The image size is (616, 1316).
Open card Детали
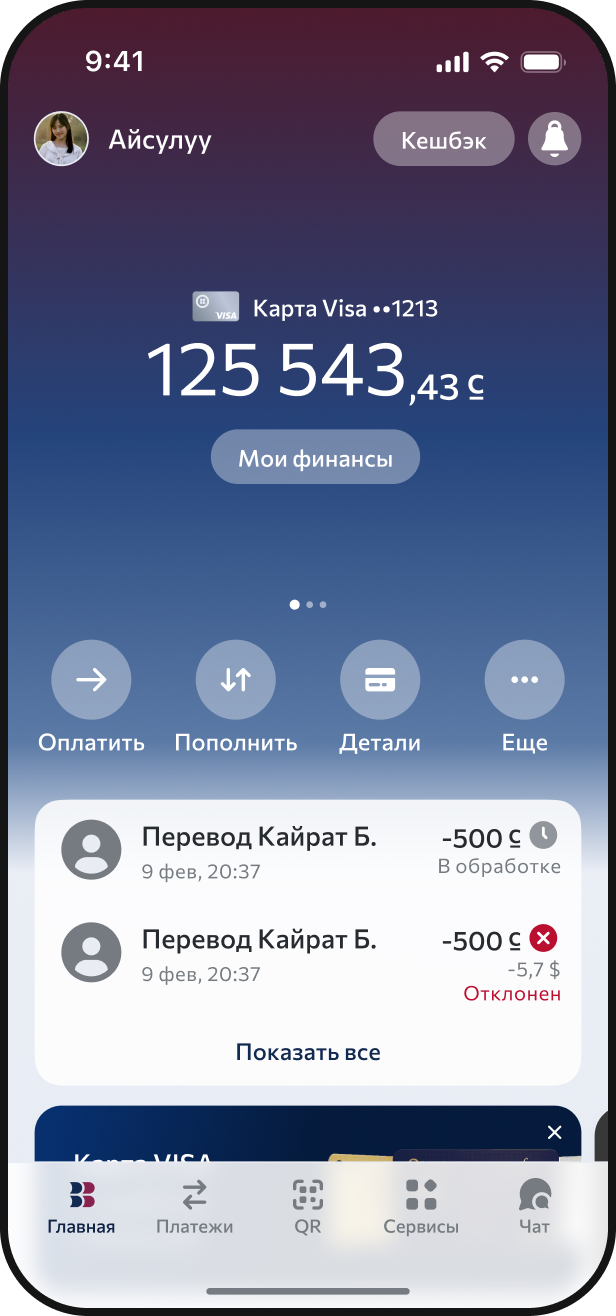point(380,680)
